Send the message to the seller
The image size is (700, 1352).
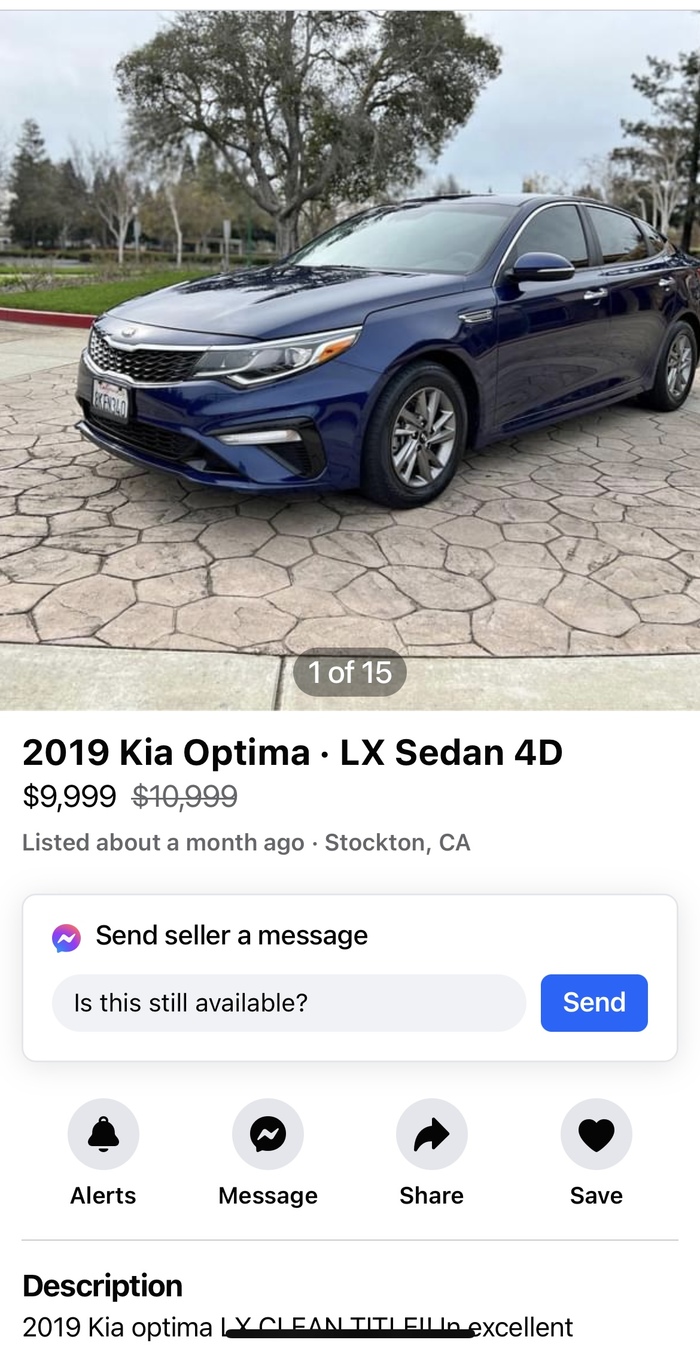tap(594, 1003)
